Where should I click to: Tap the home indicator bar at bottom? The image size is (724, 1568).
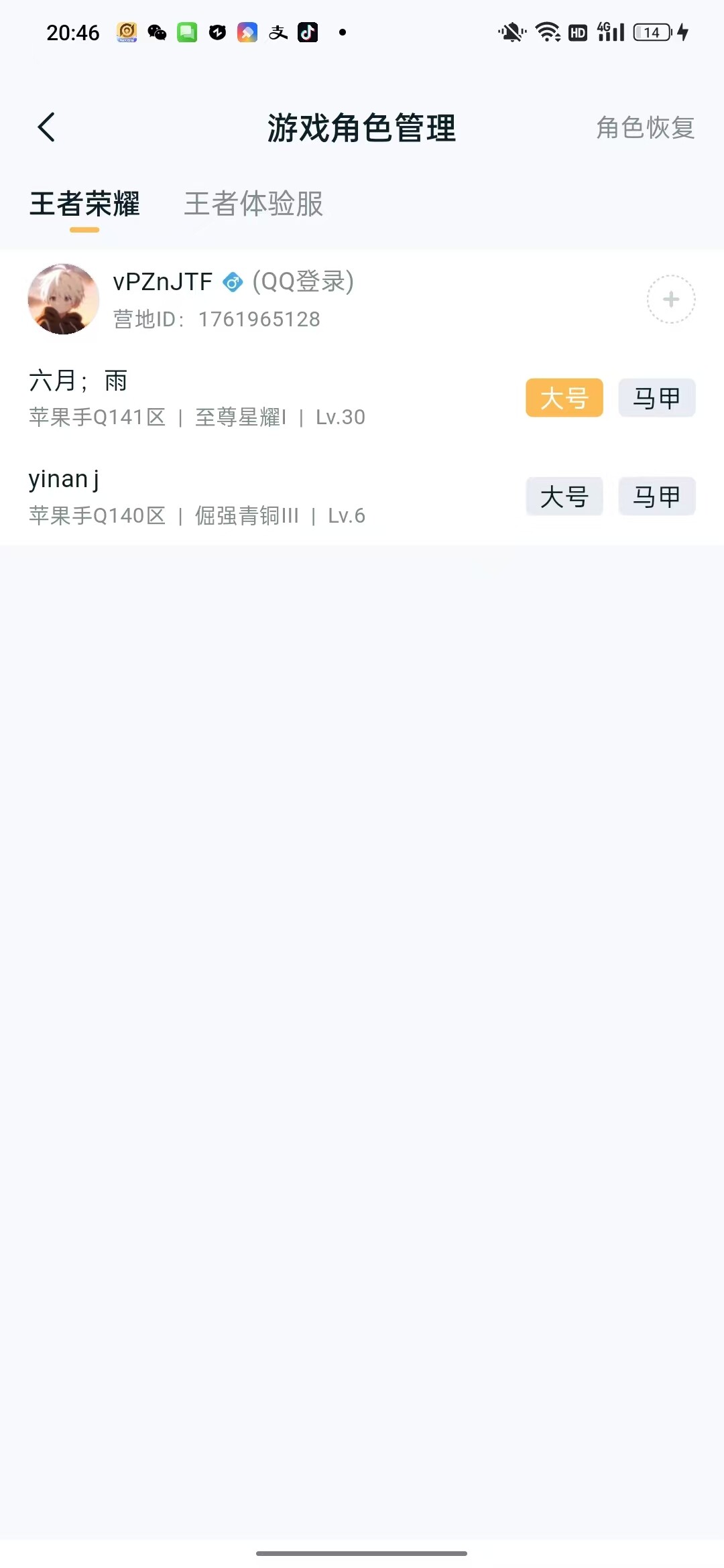pos(362,1555)
